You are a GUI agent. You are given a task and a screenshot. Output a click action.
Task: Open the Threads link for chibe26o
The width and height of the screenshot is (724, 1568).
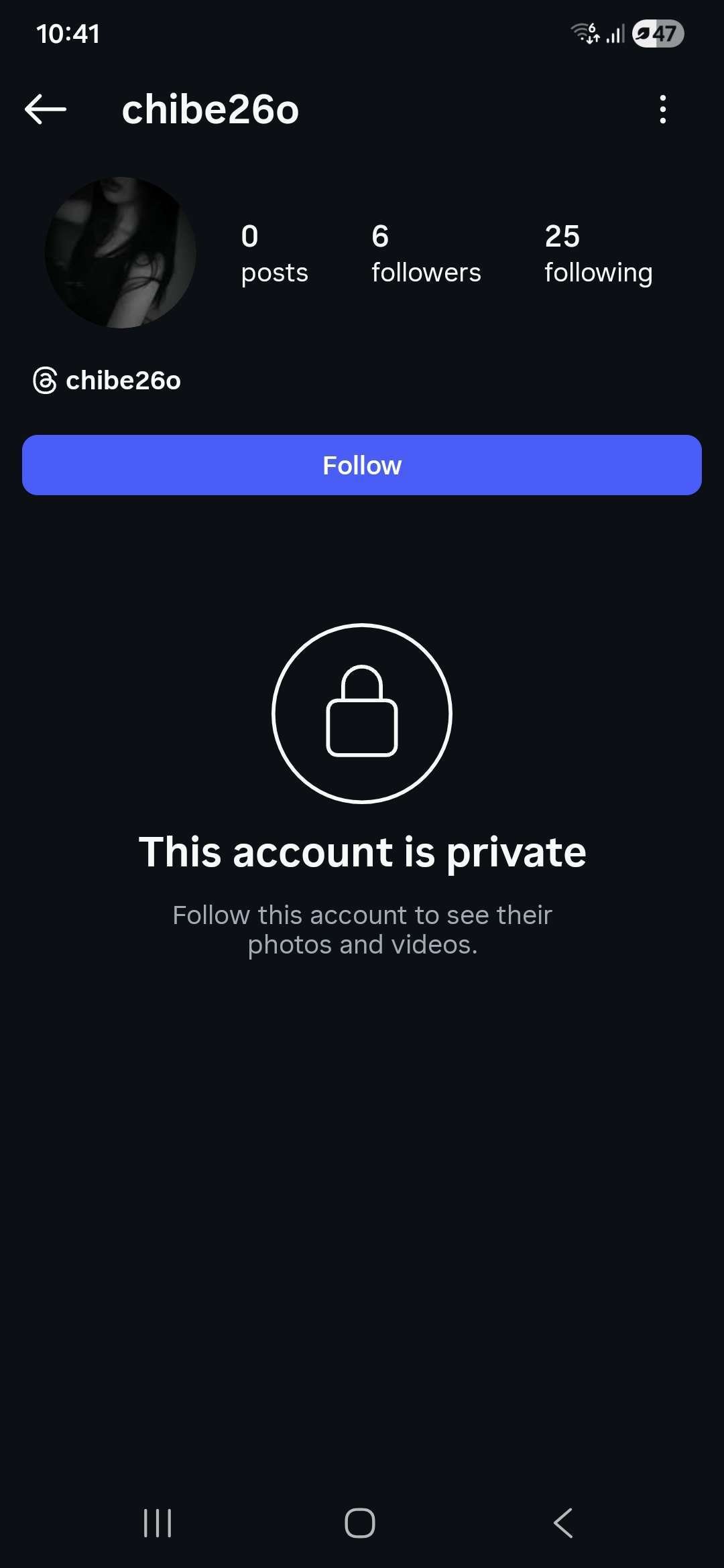point(107,381)
